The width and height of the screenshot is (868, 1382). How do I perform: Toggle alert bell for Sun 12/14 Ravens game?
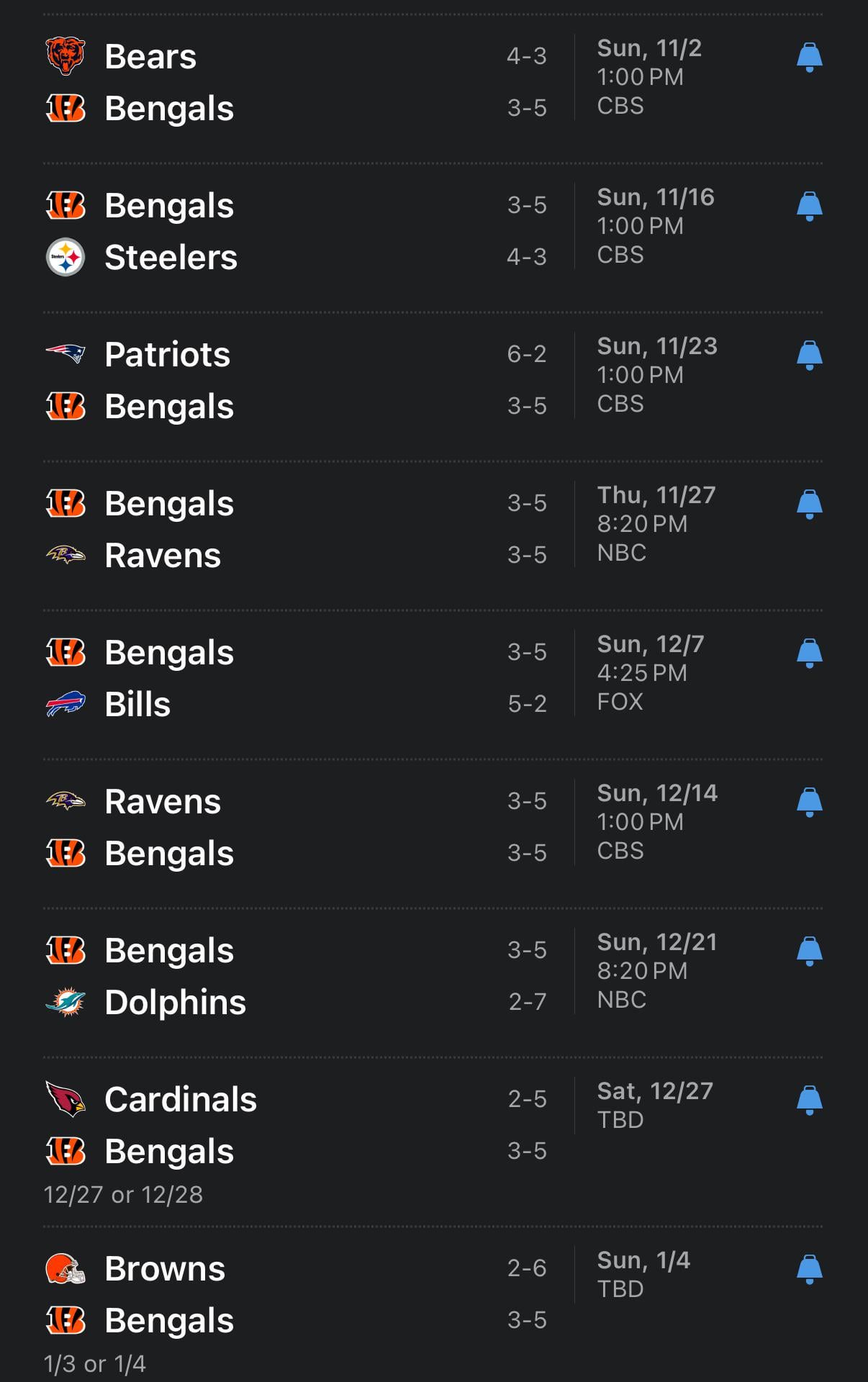pos(809,802)
